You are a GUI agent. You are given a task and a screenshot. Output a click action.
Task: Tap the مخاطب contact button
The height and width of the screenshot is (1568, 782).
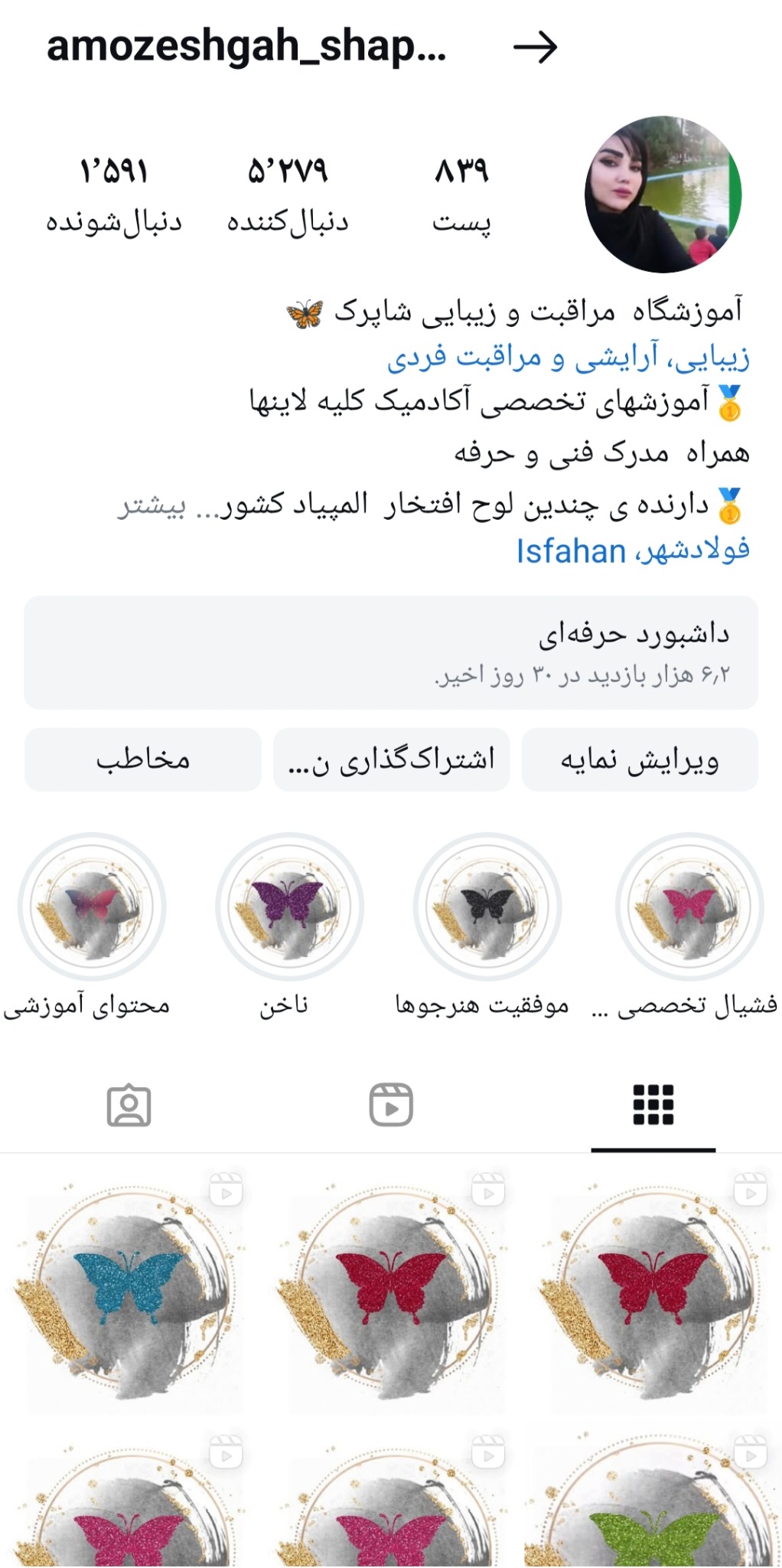click(x=143, y=759)
